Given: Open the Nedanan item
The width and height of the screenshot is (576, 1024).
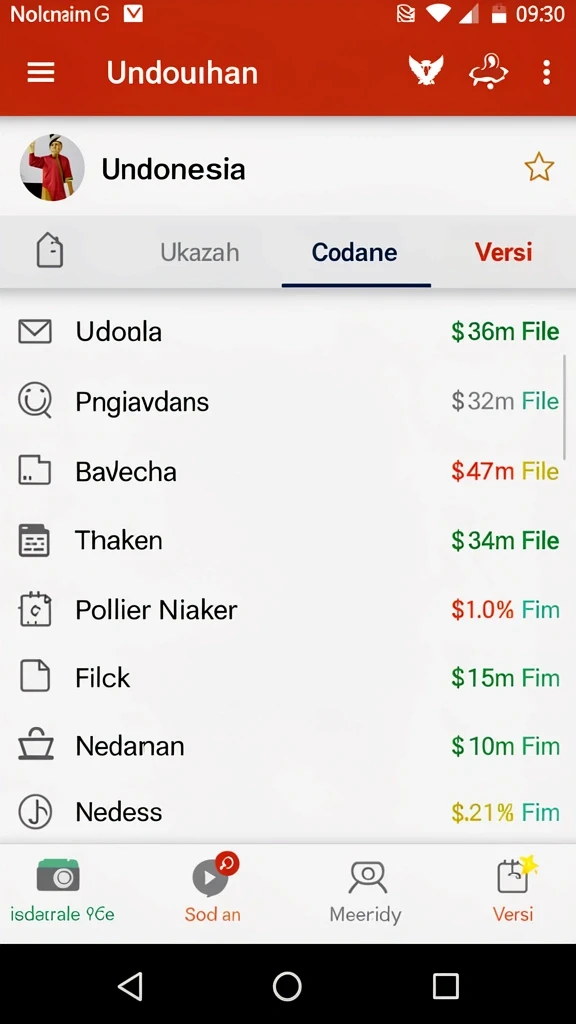Looking at the screenshot, I should pos(288,746).
